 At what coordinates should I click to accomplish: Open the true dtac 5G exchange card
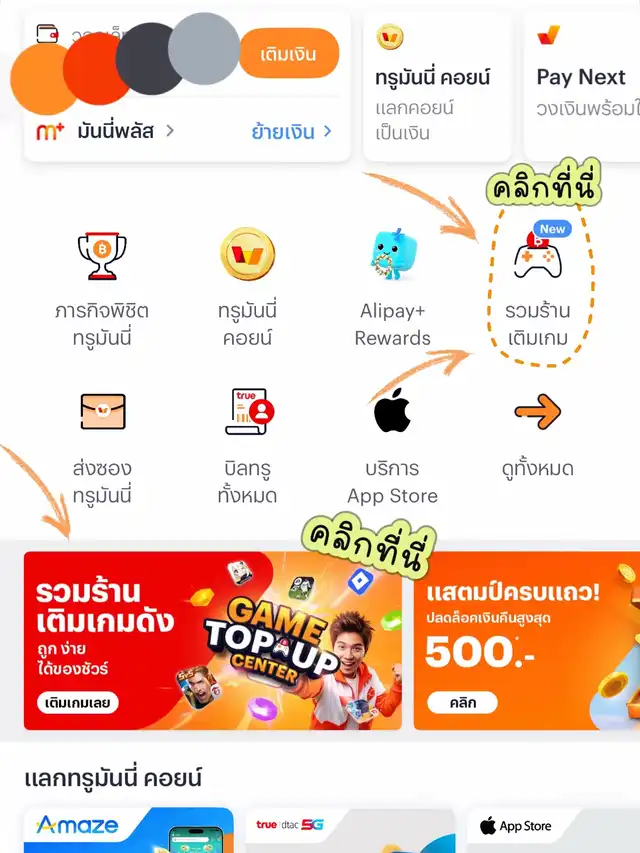pos(350,830)
